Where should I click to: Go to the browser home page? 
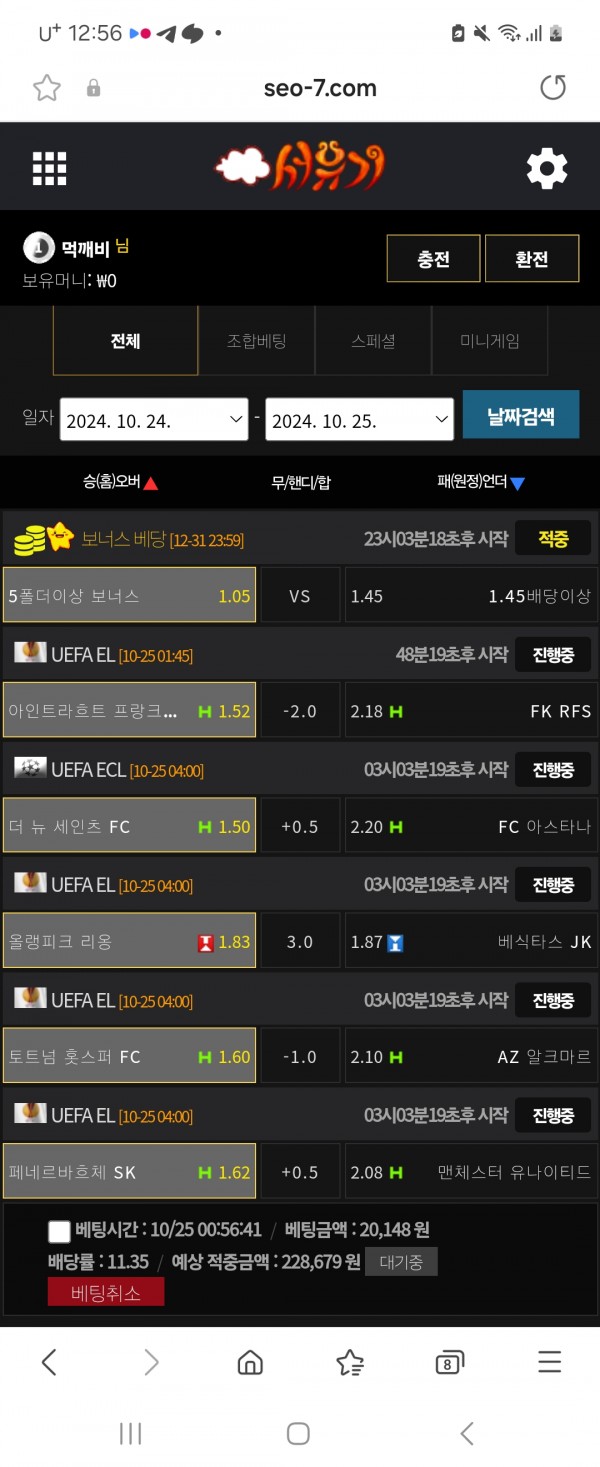(250, 1362)
